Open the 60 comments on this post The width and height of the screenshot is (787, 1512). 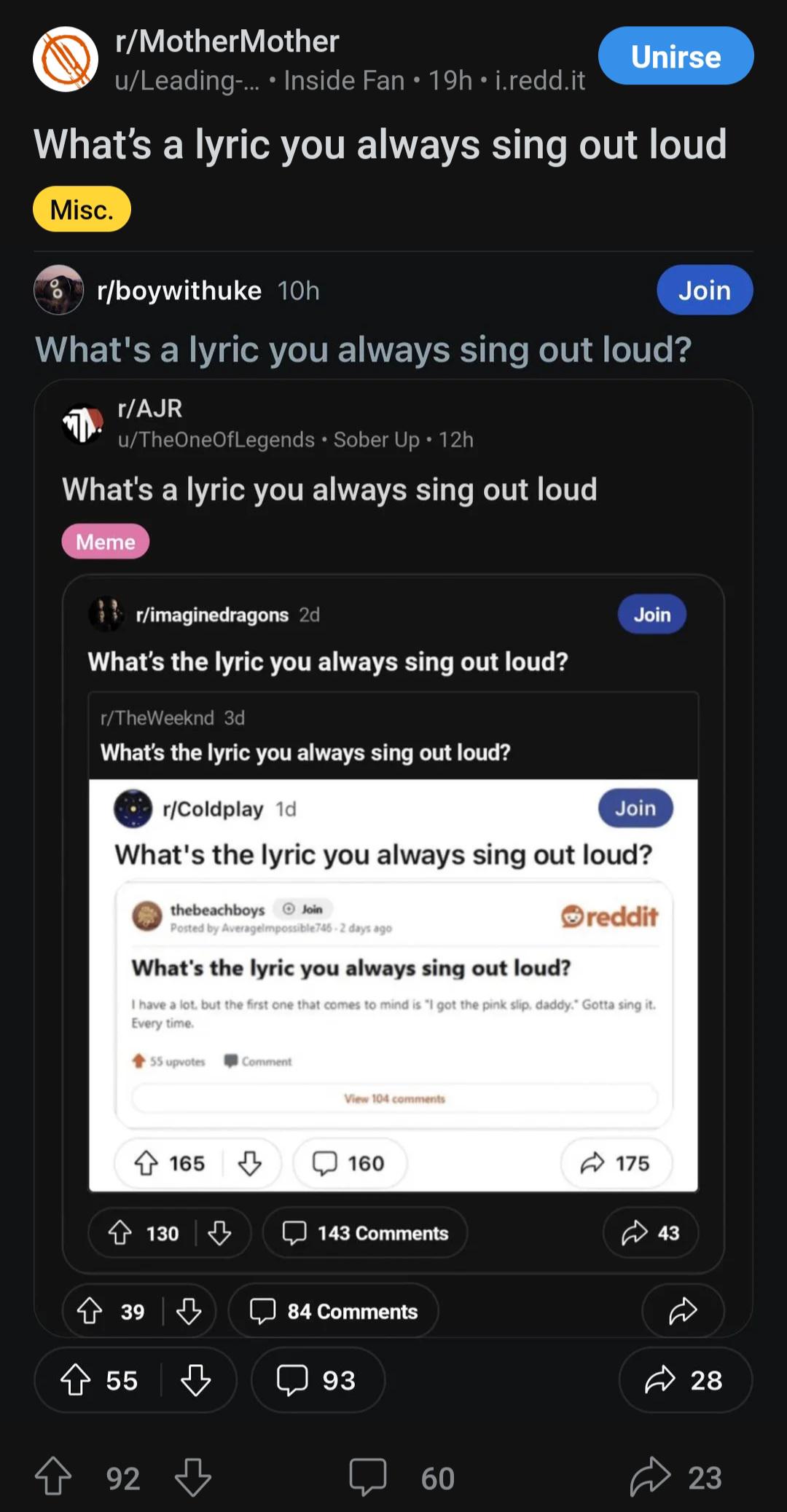tap(402, 1478)
